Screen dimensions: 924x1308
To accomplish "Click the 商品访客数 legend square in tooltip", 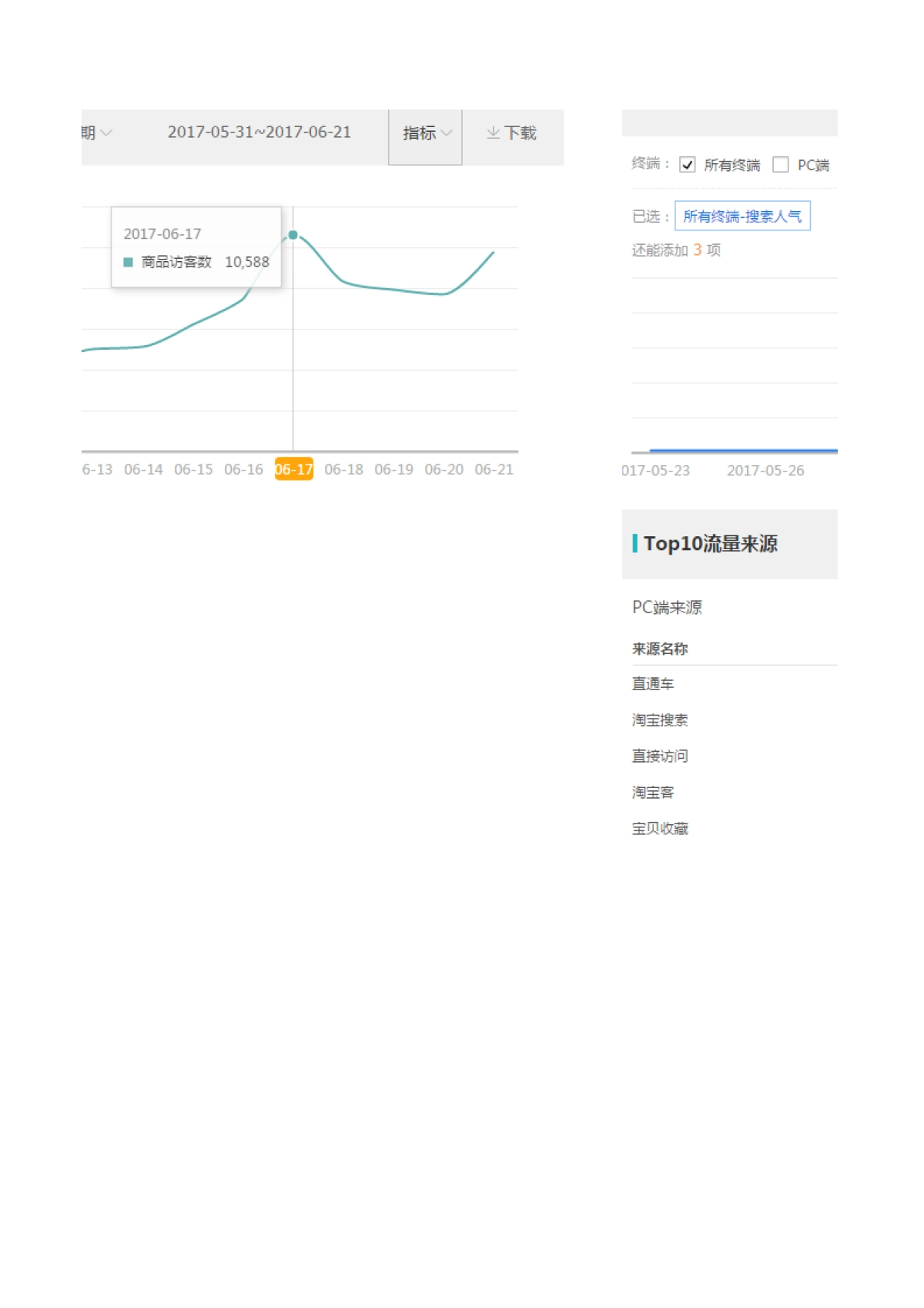I will coord(128,262).
